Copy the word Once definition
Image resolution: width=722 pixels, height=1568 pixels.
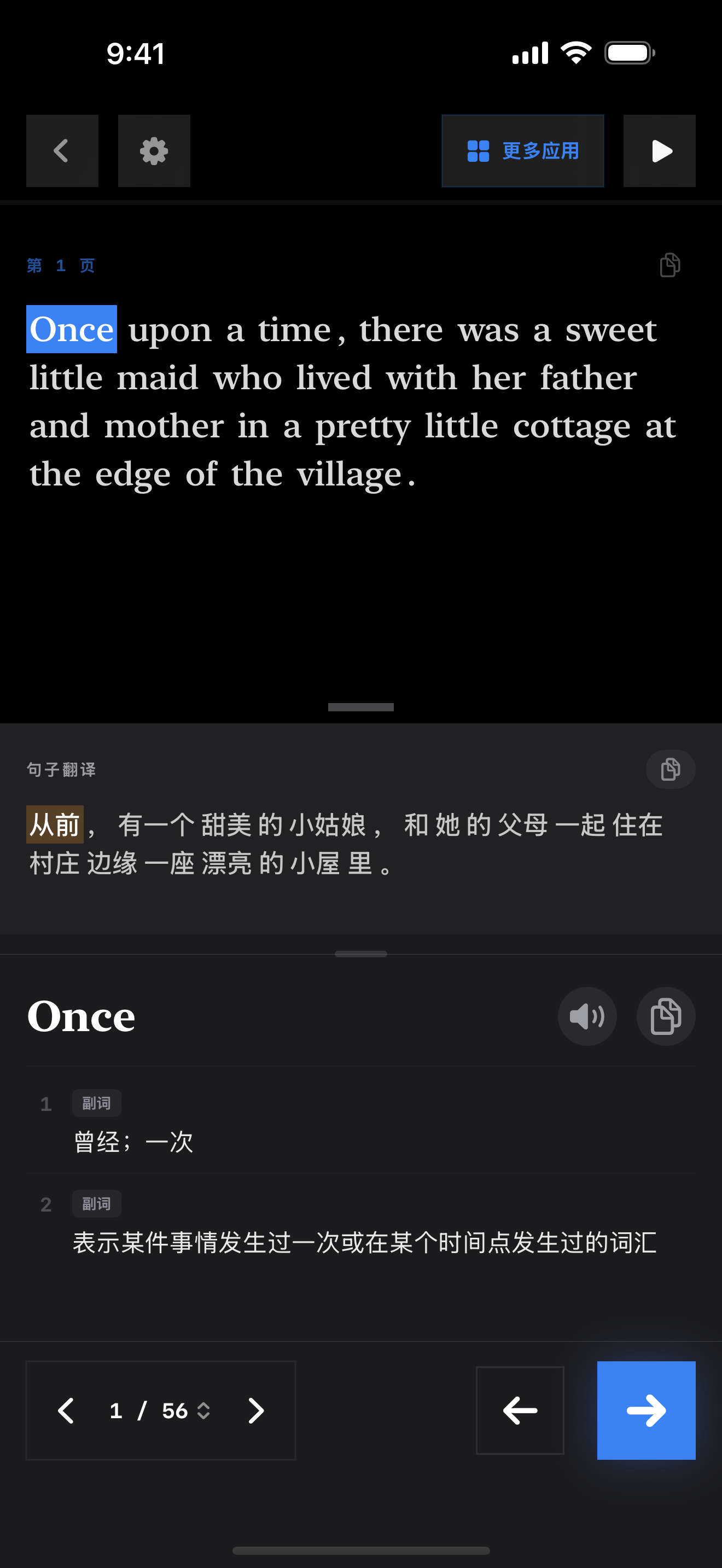click(665, 1016)
